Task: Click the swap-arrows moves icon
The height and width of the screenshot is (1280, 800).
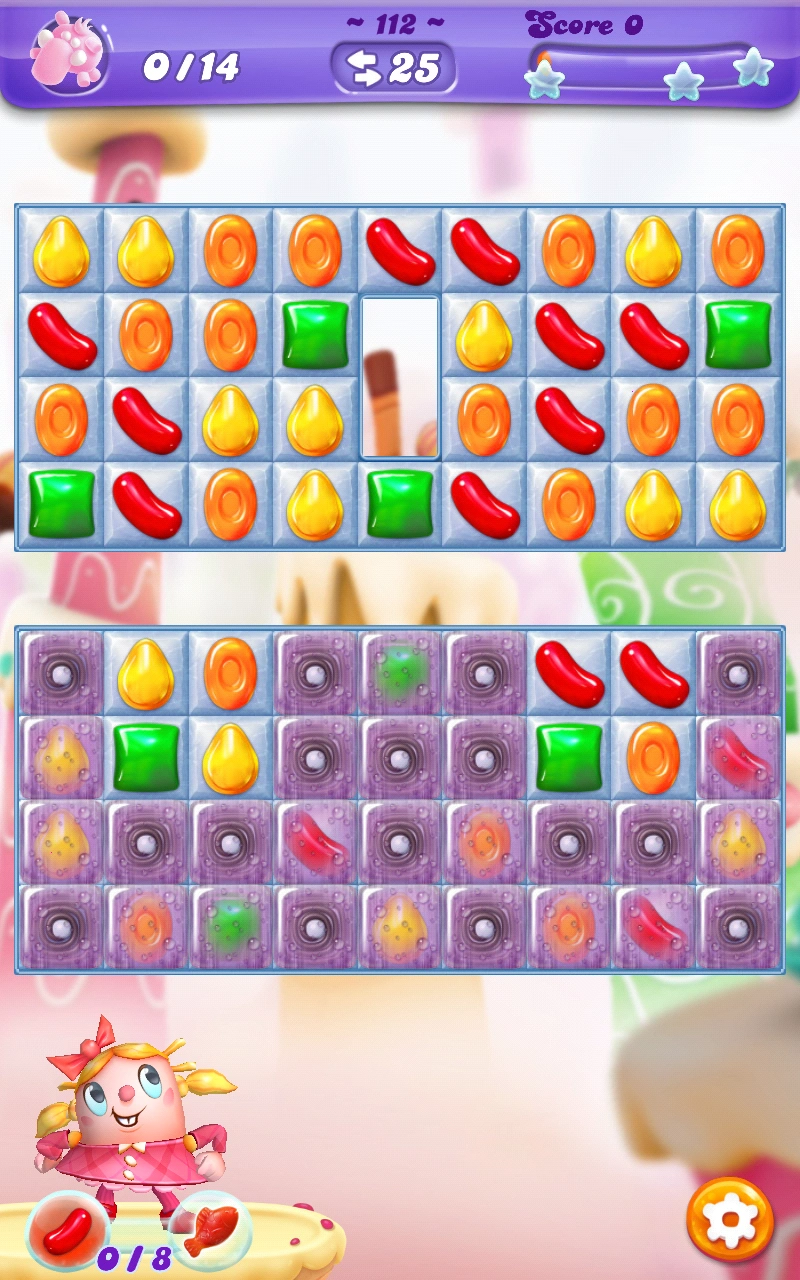Action: tap(363, 68)
